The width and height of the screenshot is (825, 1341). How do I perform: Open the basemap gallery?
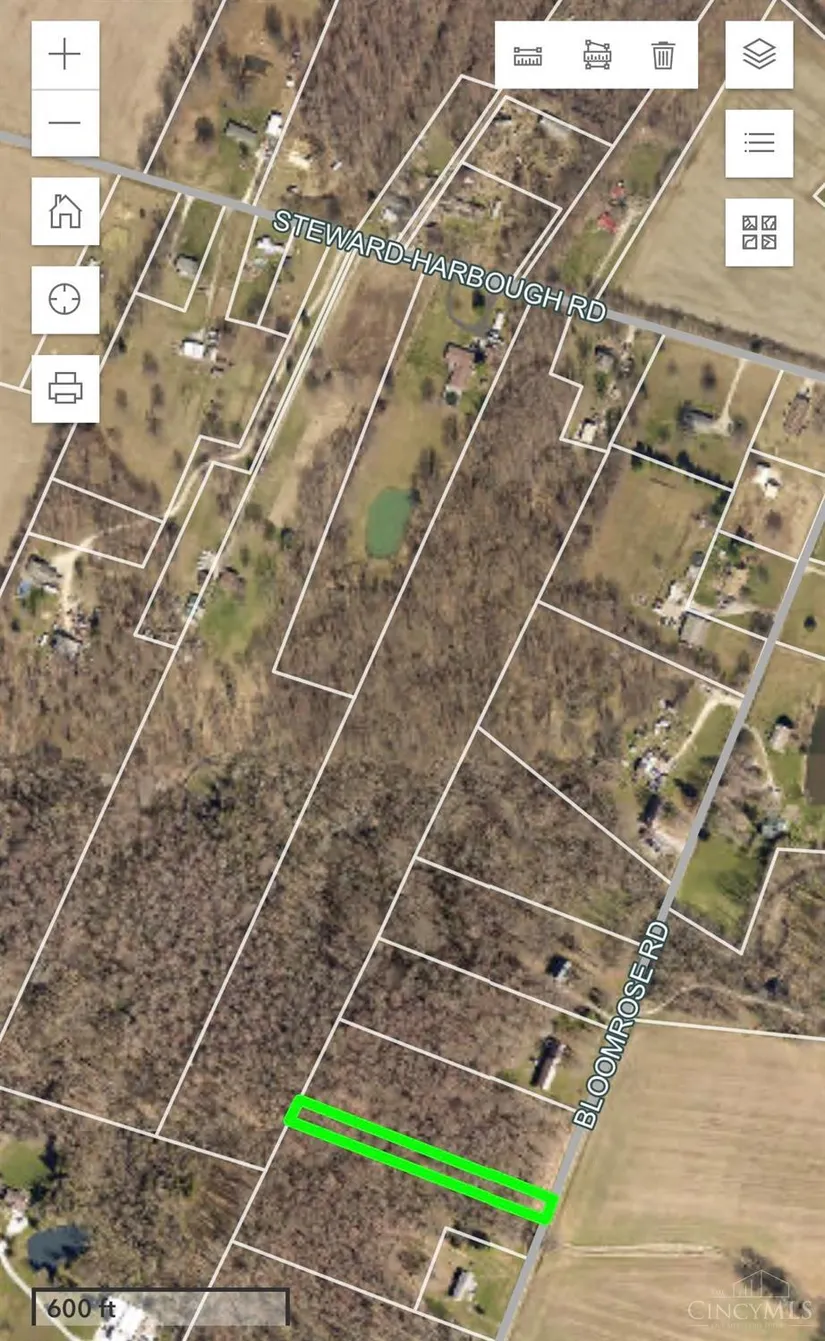(759, 232)
